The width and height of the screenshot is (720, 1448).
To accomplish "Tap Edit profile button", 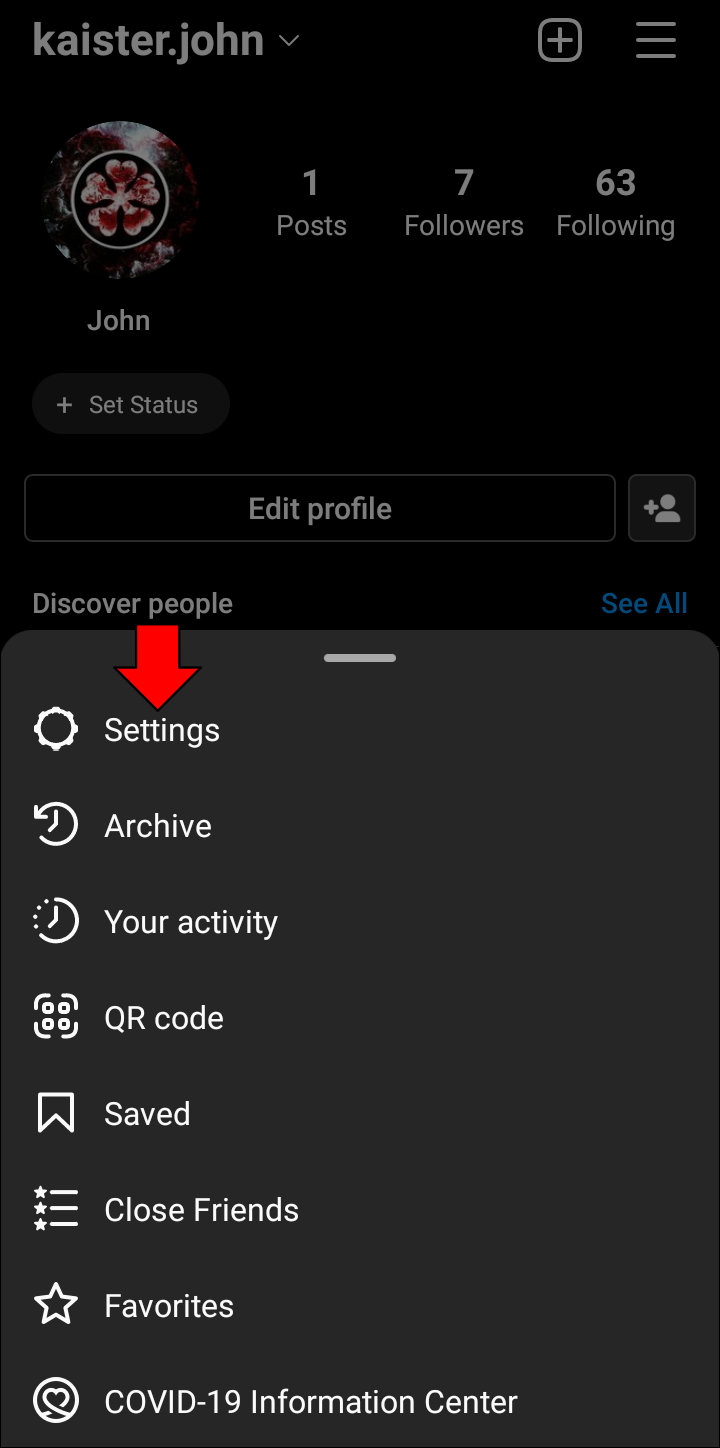I will 319,508.
